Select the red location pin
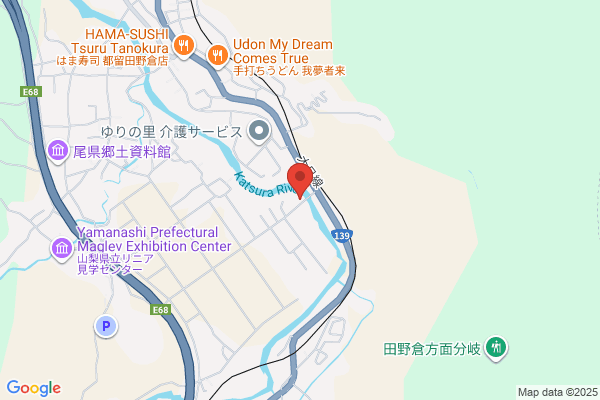The image size is (600, 400). (300, 181)
